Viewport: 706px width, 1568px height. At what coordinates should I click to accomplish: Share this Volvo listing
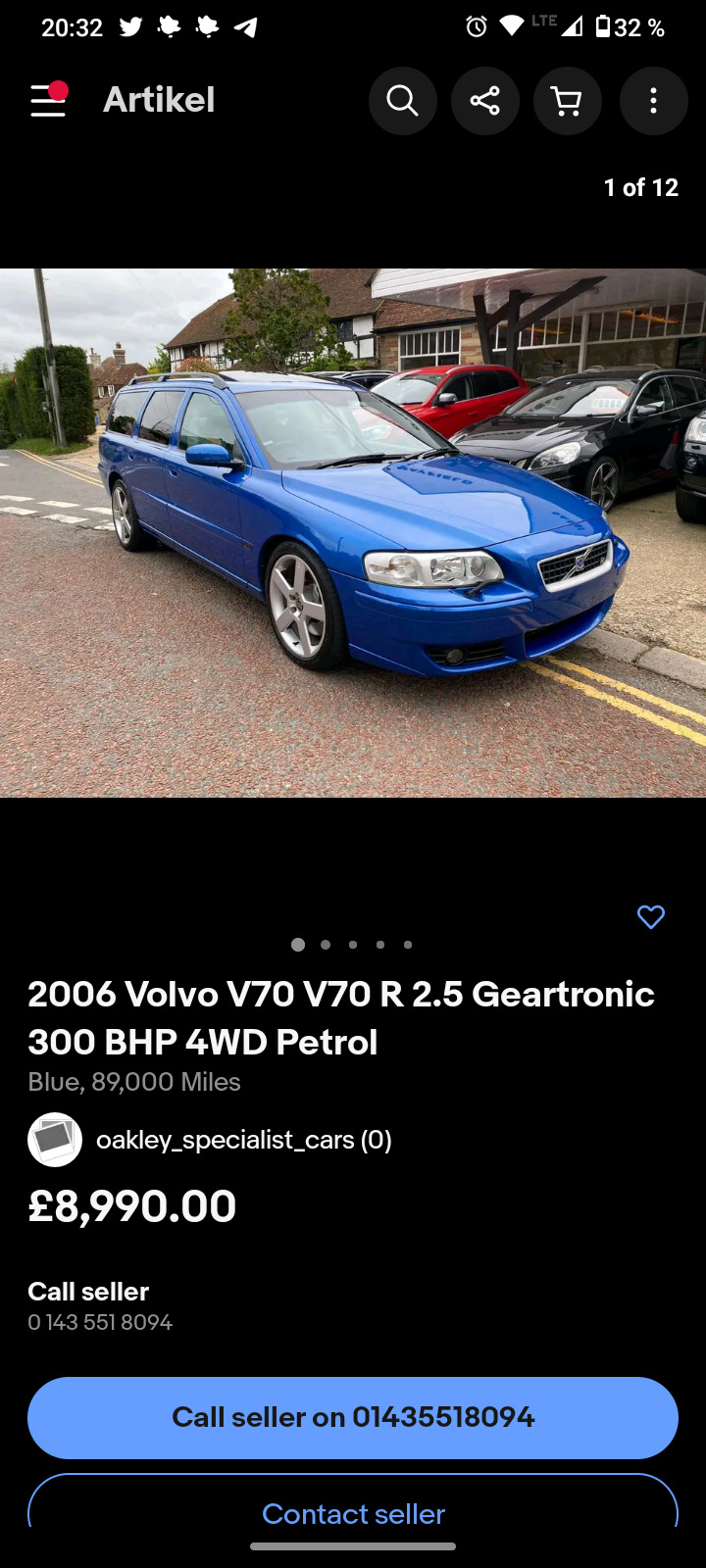tap(484, 100)
